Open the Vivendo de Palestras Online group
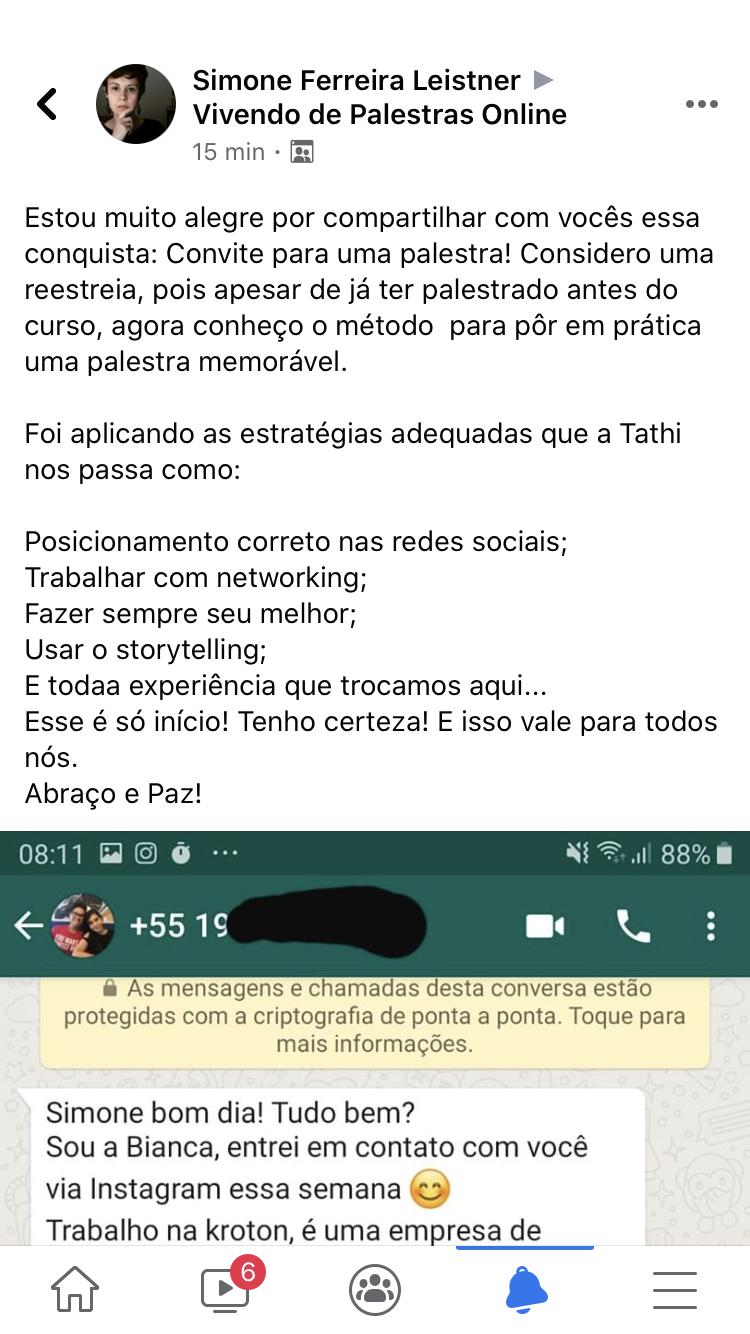Screen dimensions: 750x1334 point(379,115)
